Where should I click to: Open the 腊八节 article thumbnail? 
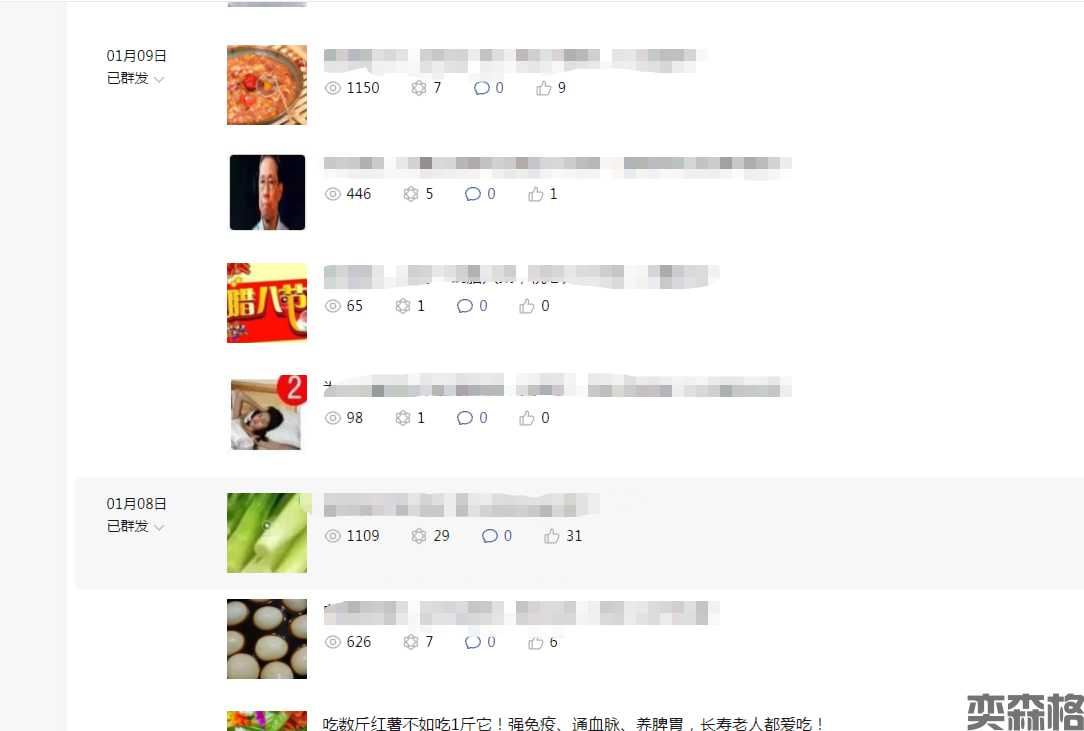pyautogui.click(x=267, y=303)
